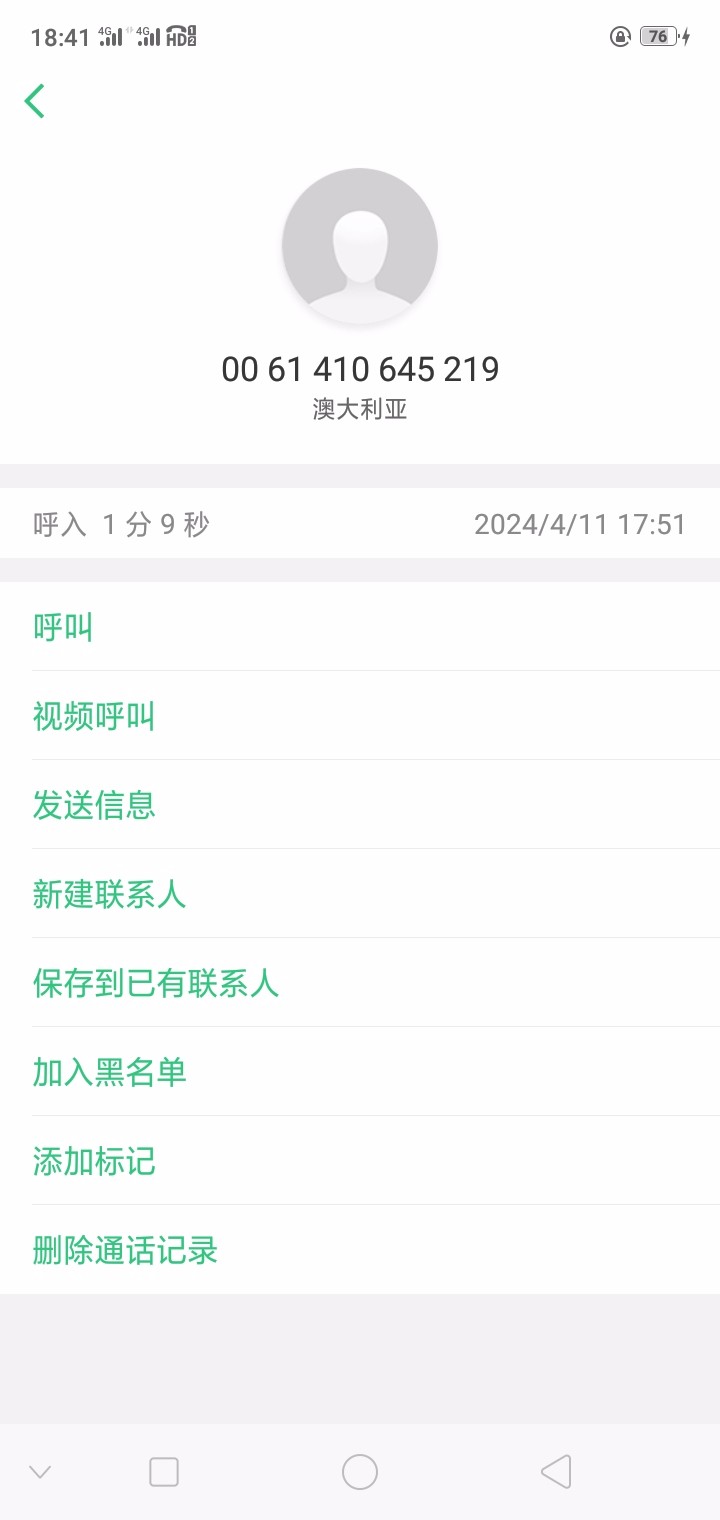Call the number via 呼叫
Screen dimensions: 720x1520
[63, 627]
